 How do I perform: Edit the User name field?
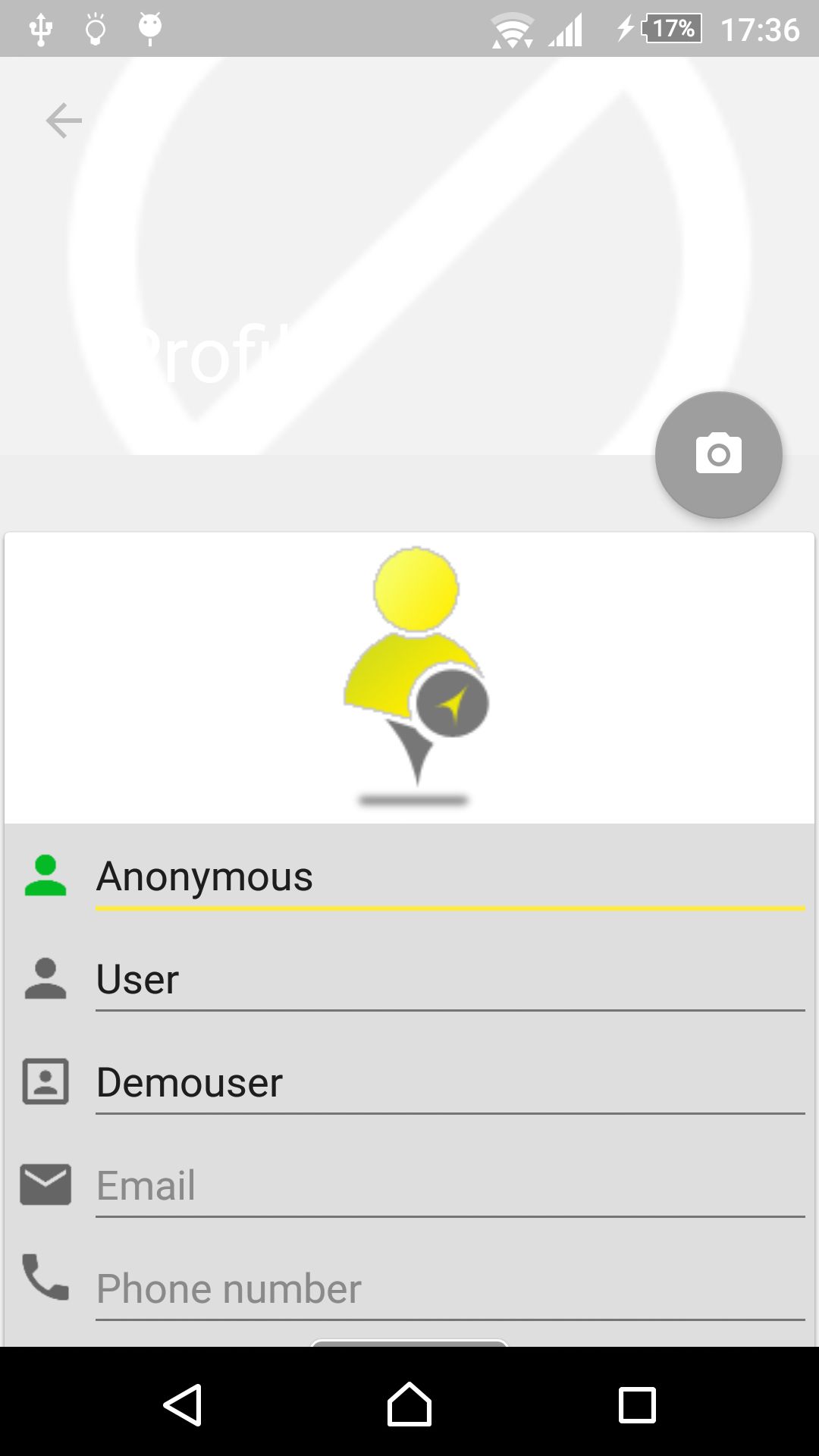pyautogui.click(x=450, y=980)
